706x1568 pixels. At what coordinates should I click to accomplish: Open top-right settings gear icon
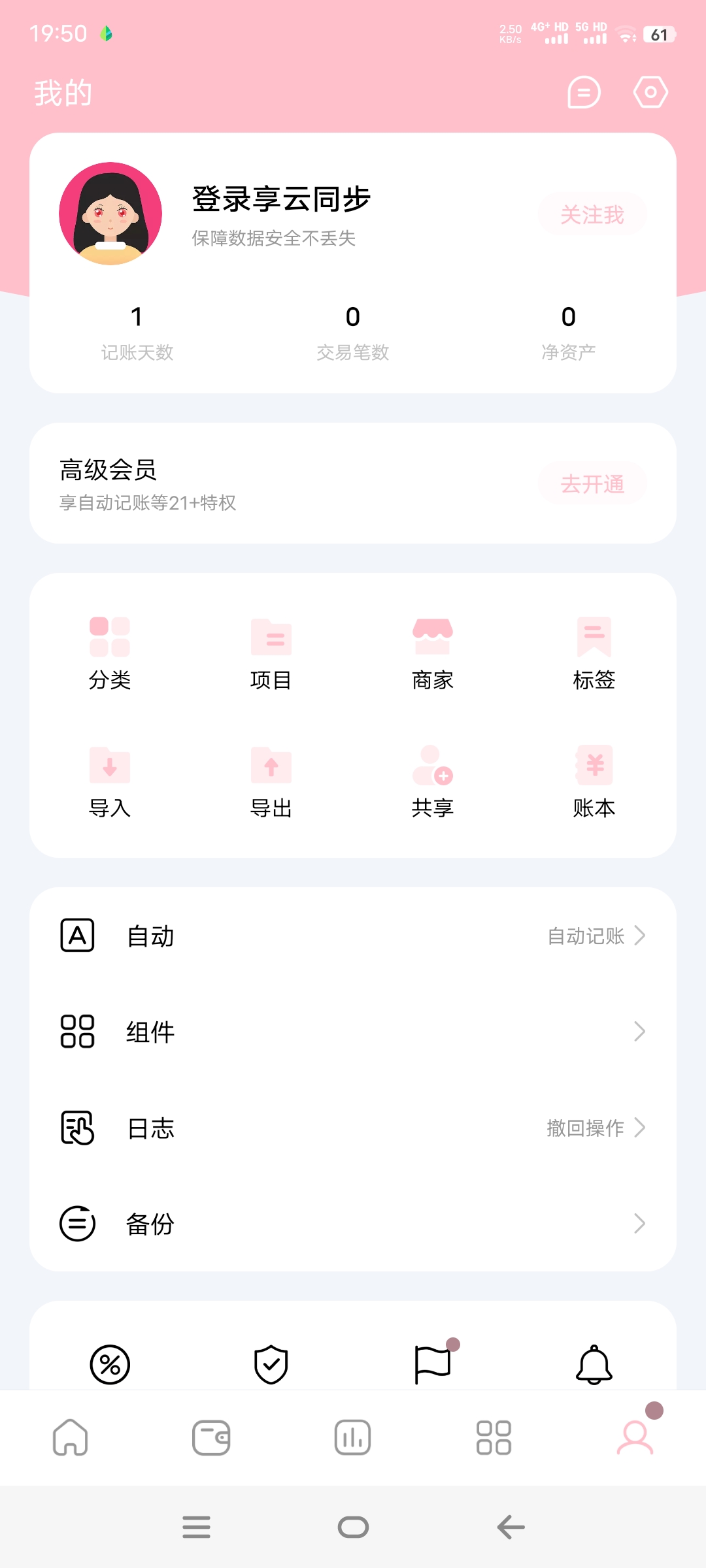pos(649,92)
